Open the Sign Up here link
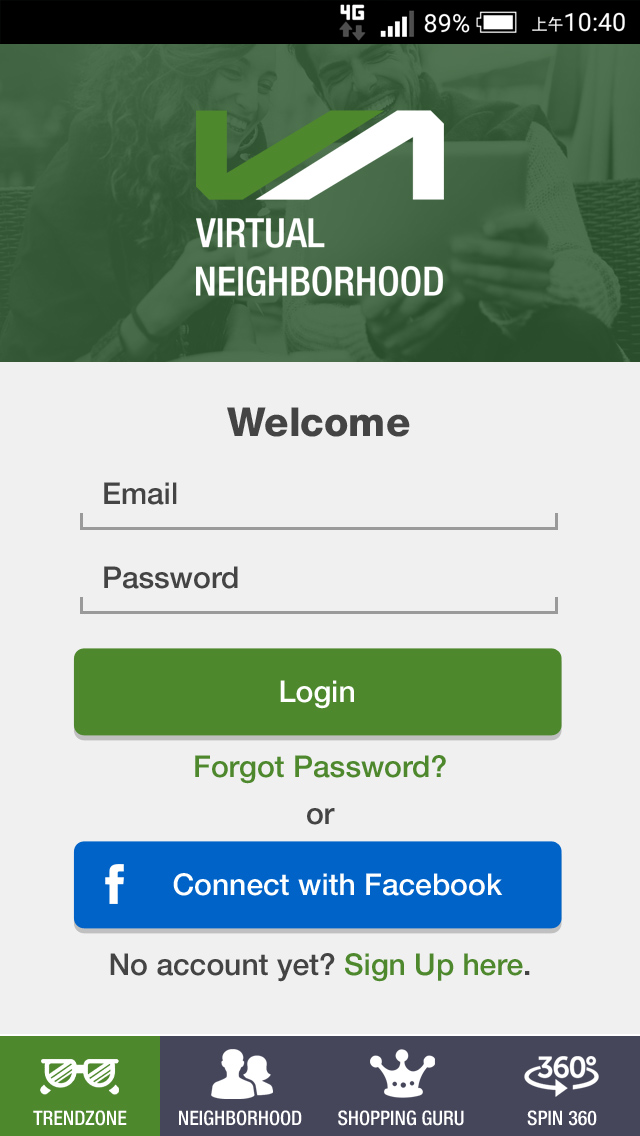 (x=433, y=965)
